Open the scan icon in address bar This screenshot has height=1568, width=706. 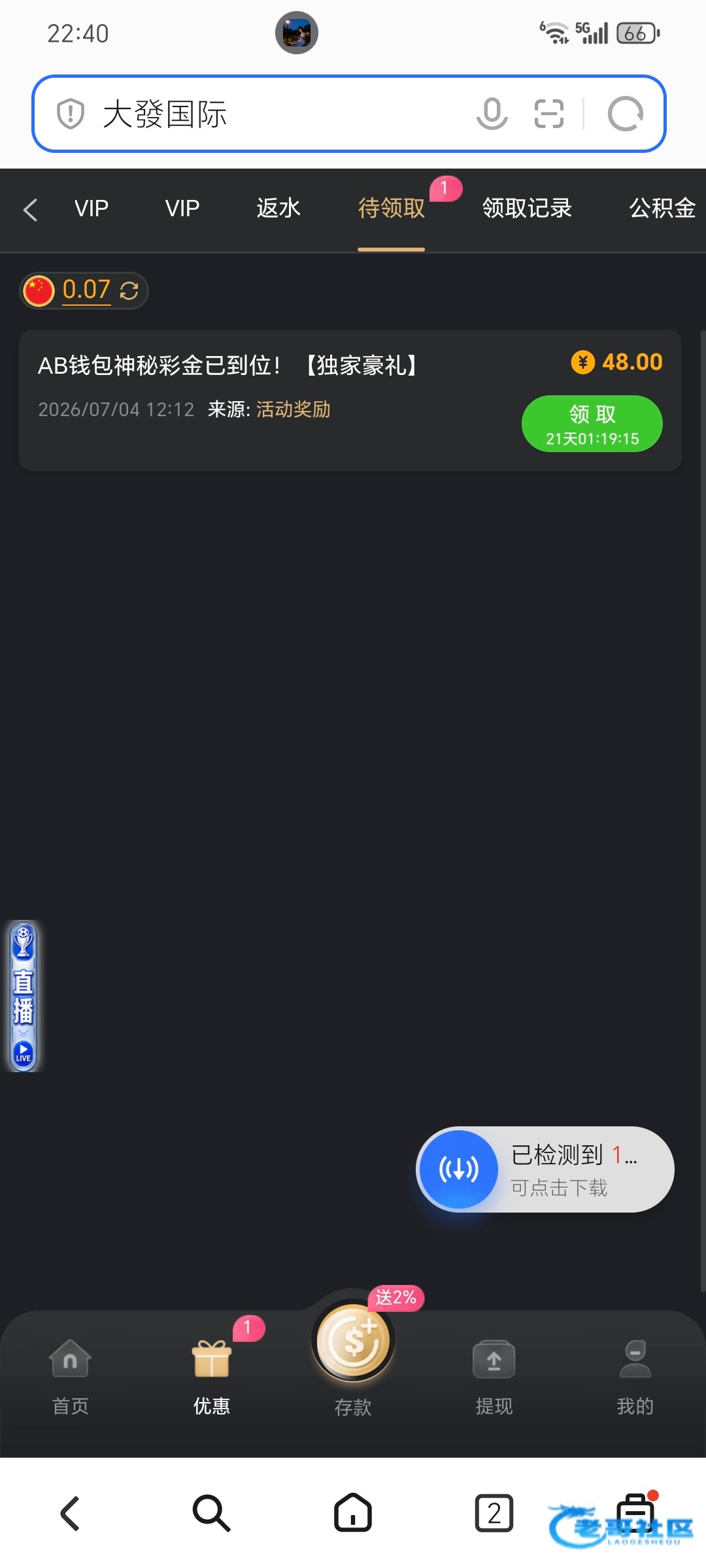click(548, 114)
